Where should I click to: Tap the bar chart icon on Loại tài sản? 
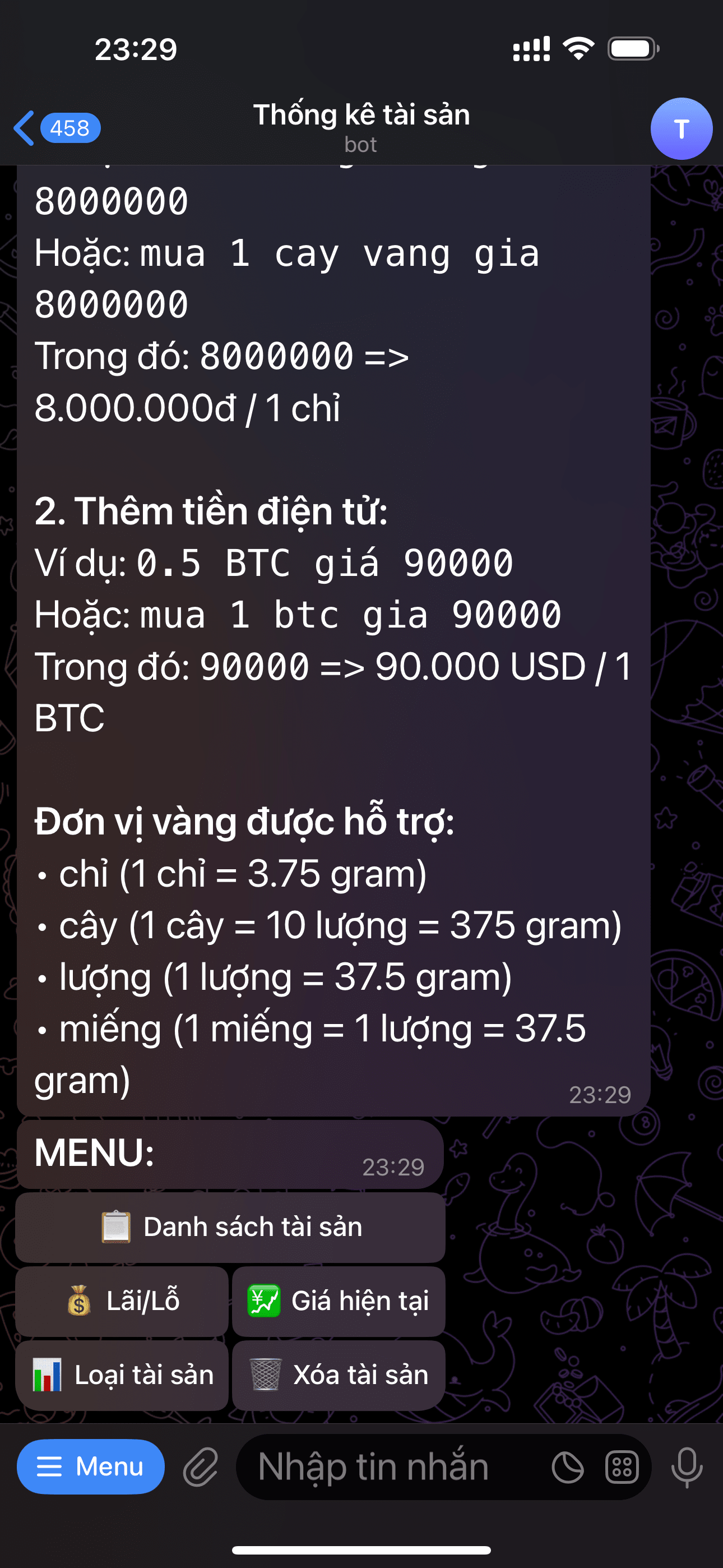coord(48,1375)
